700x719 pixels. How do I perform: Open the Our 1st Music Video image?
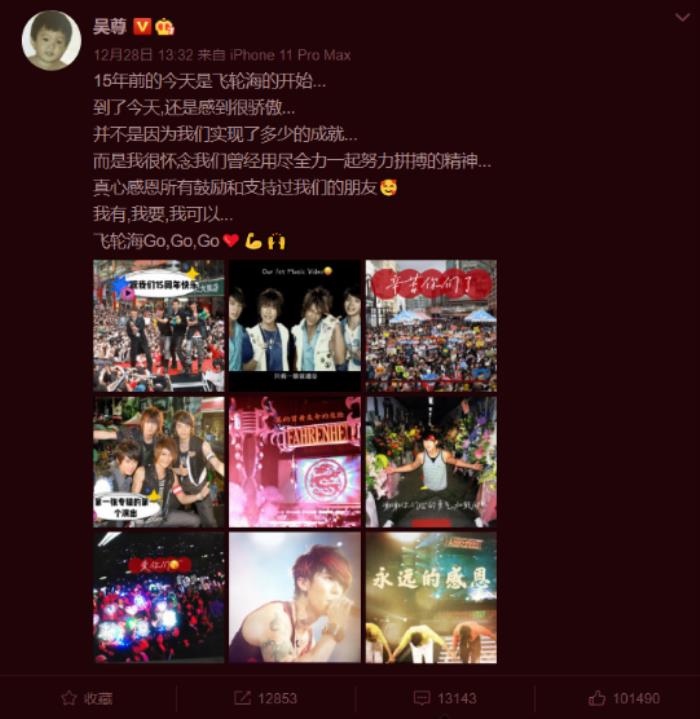point(295,325)
